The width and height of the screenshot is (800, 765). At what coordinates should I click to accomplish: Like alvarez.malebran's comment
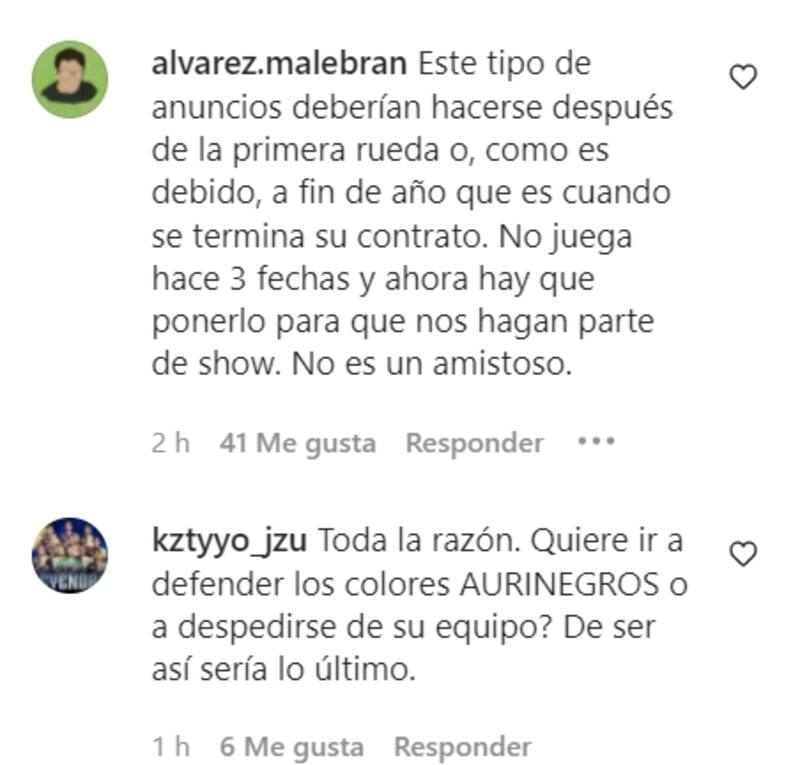743,77
